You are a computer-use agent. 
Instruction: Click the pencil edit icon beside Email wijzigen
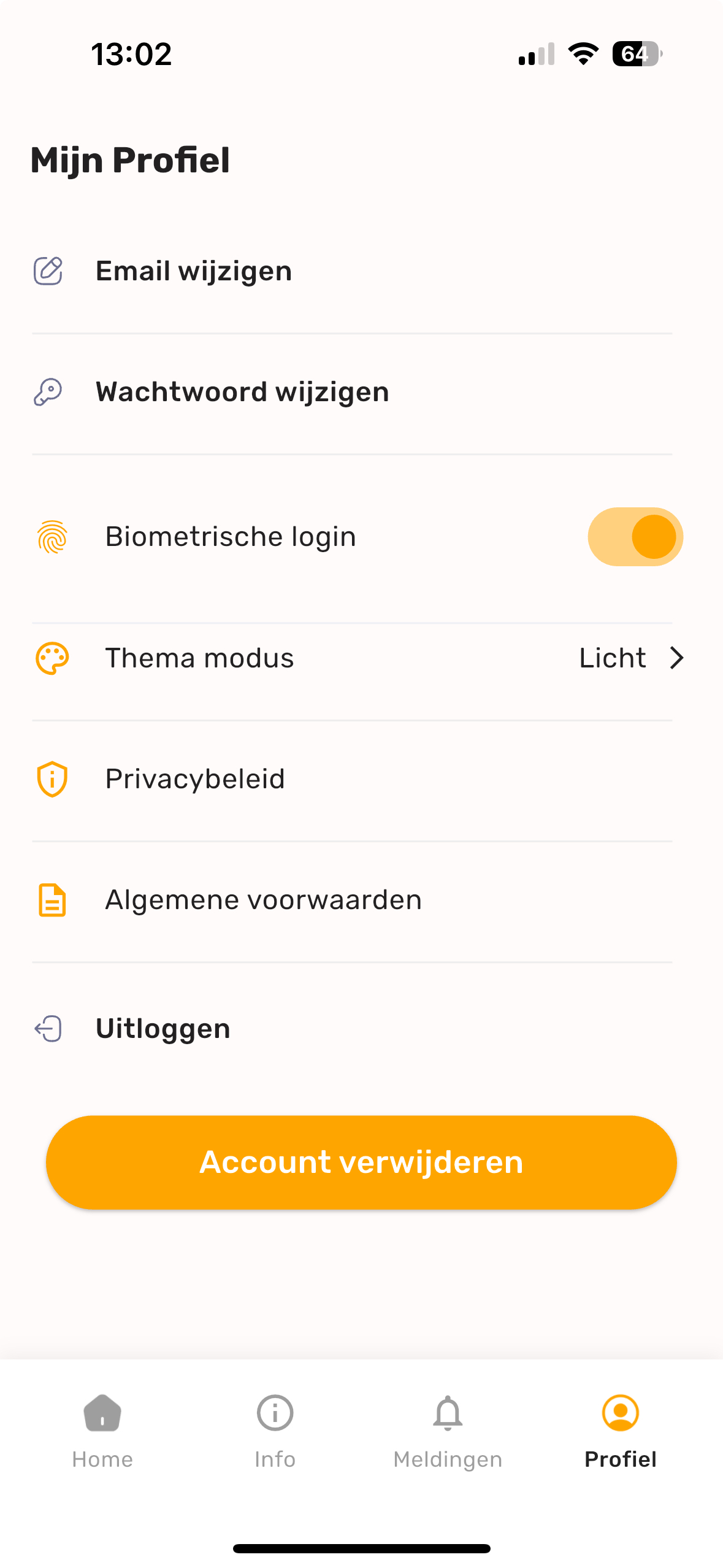[50, 271]
